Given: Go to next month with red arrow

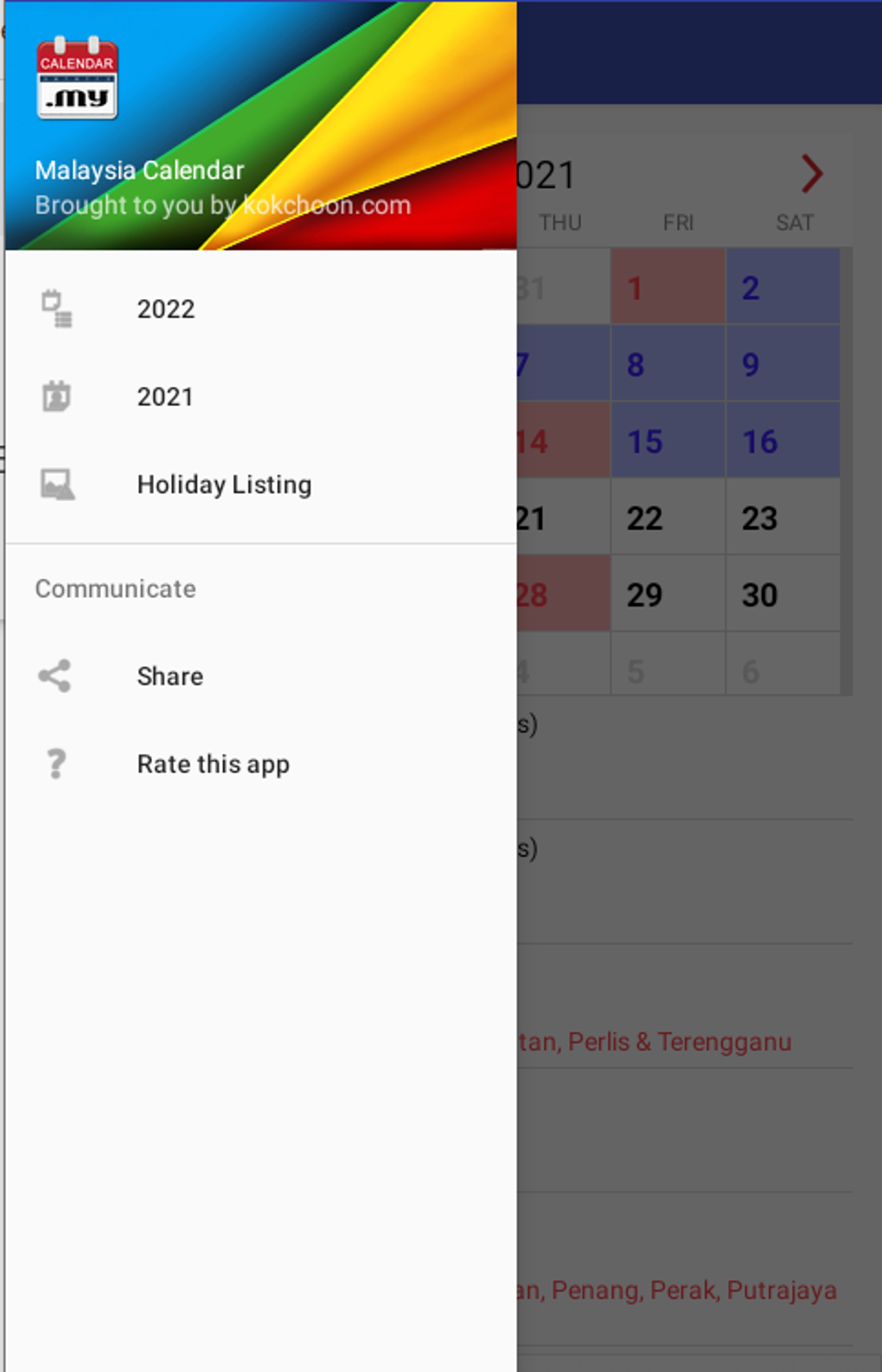Looking at the screenshot, I should 811,174.
